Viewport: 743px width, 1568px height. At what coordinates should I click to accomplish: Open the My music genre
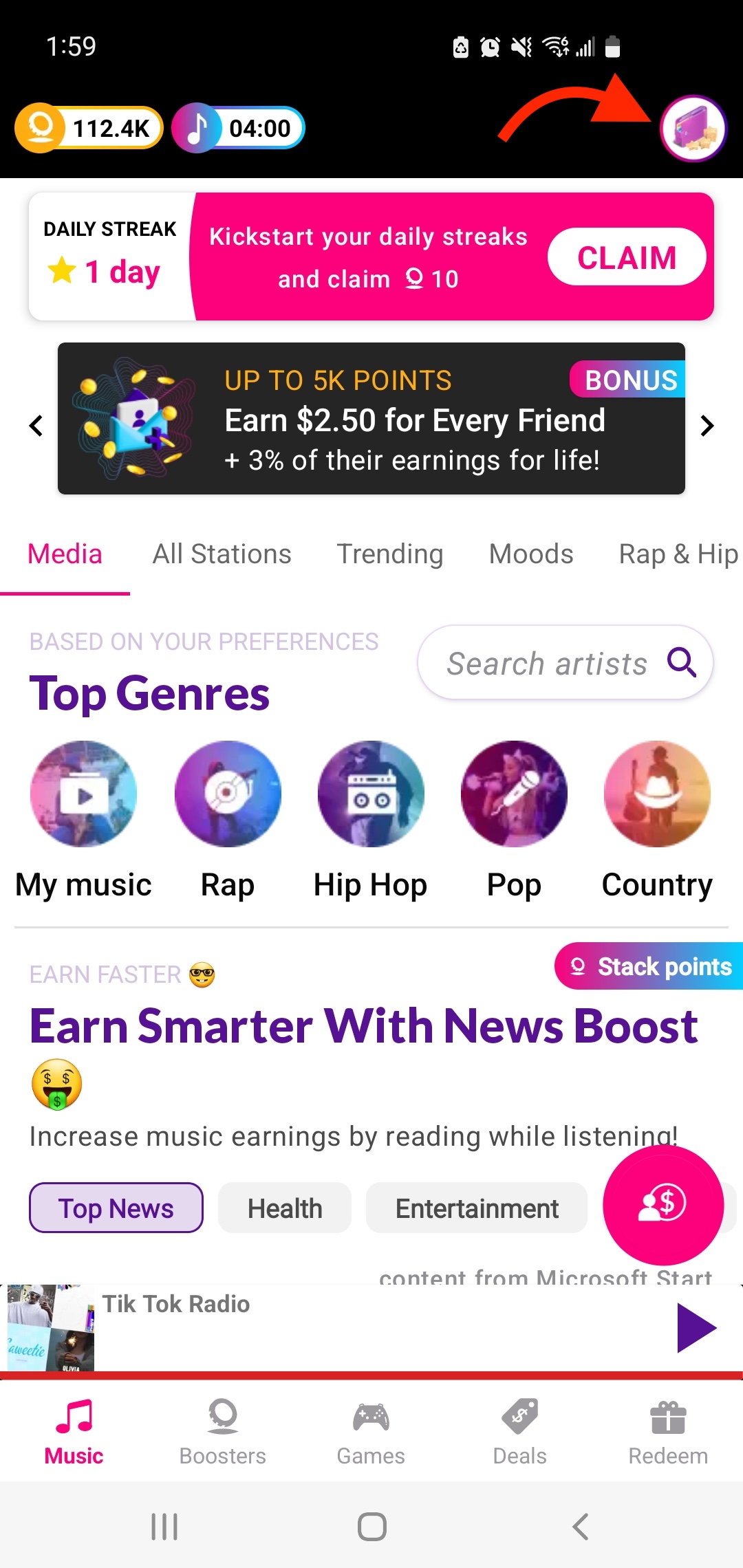pos(84,794)
